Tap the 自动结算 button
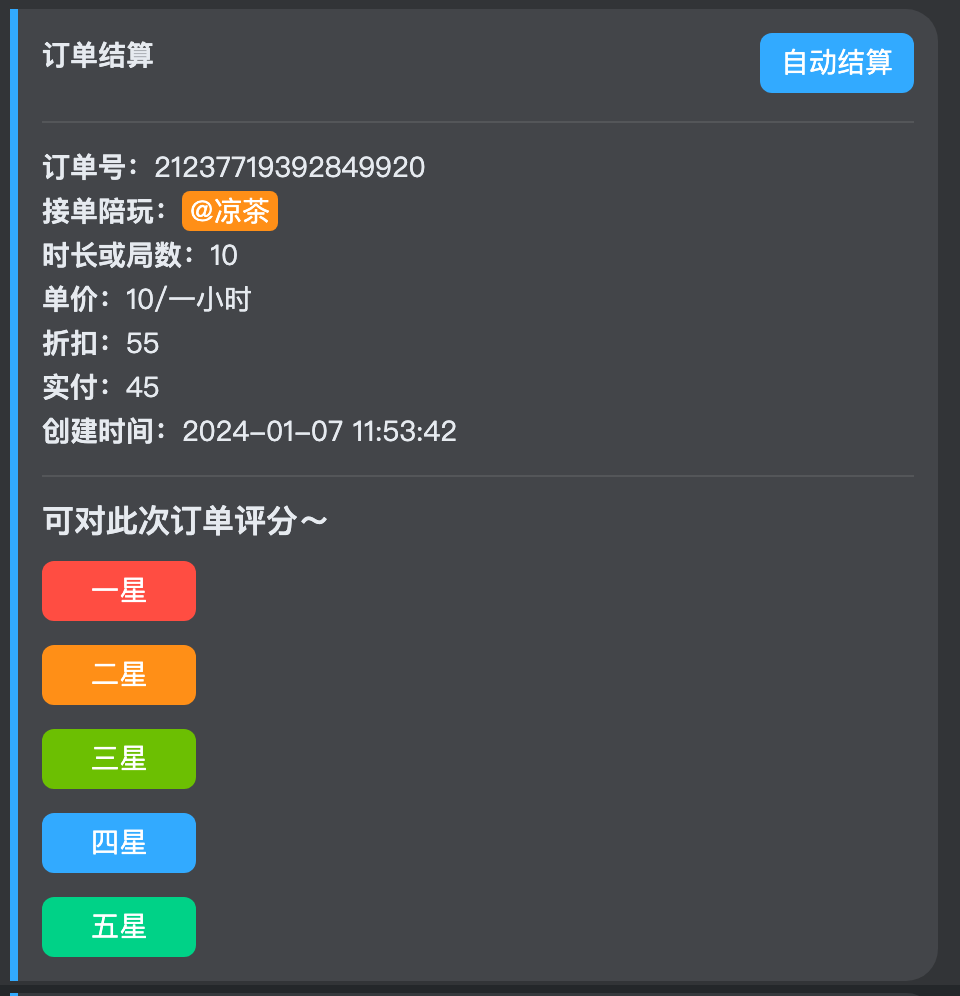This screenshot has height=996, width=960. [x=836, y=63]
